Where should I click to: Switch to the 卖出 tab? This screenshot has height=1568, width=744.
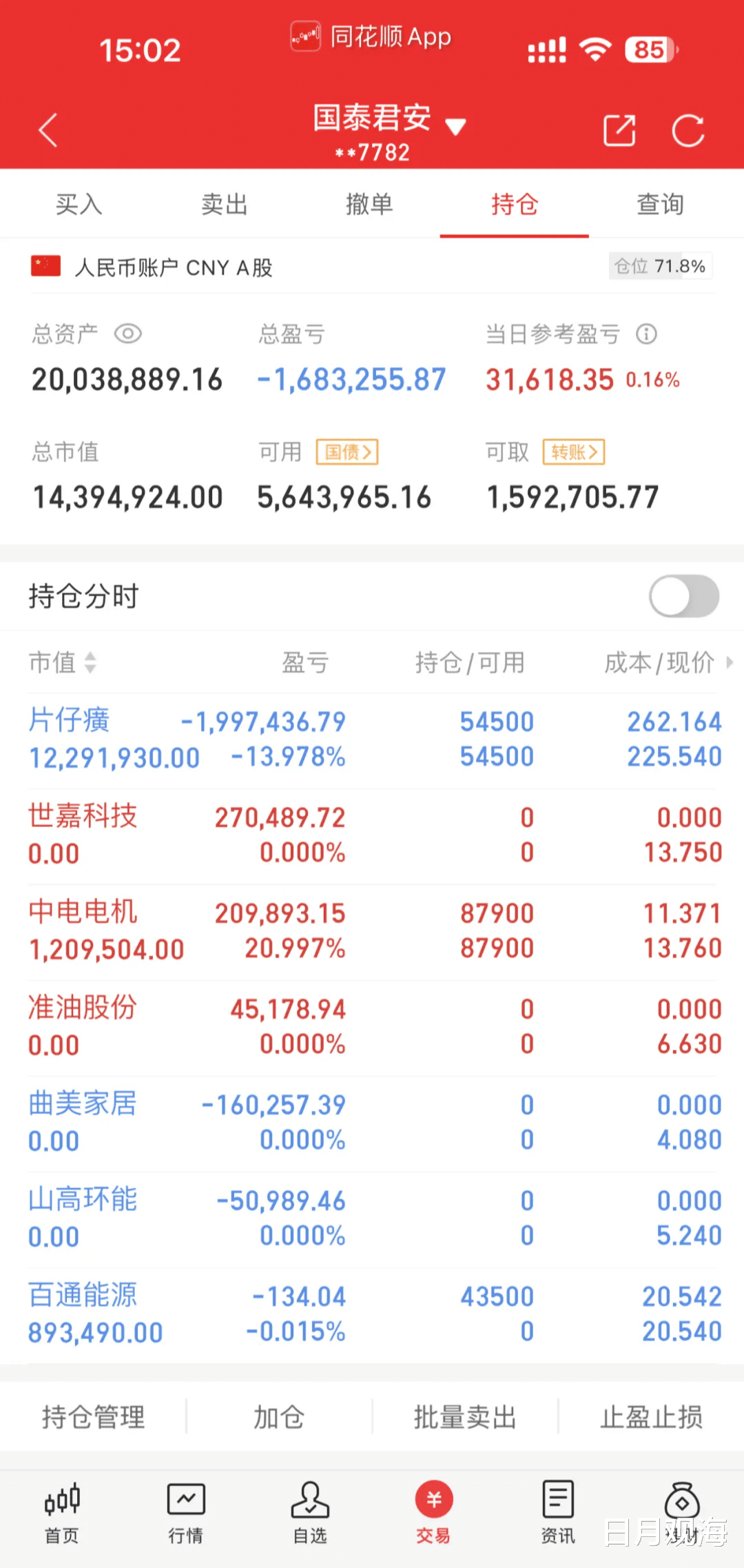click(x=225, y=205)
